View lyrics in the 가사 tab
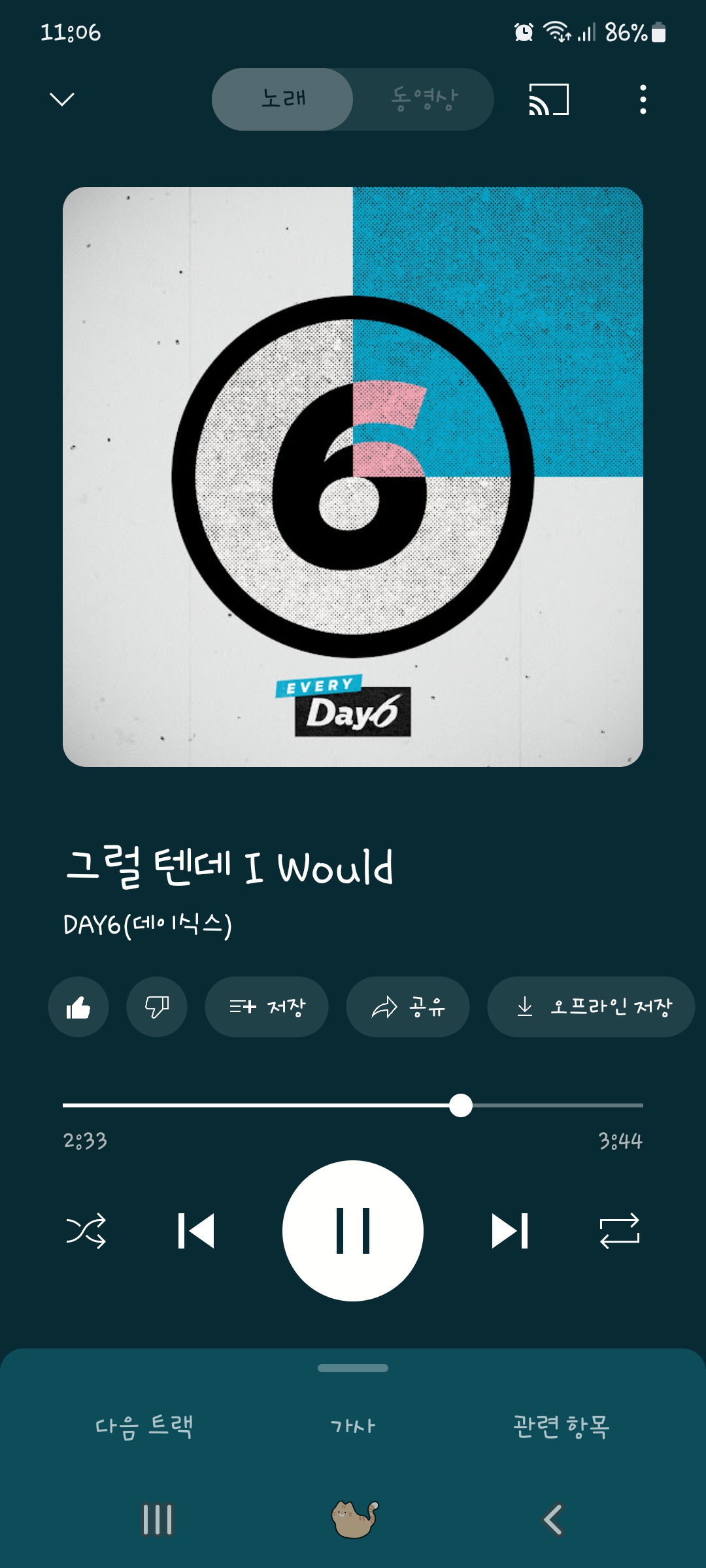 353,1426
